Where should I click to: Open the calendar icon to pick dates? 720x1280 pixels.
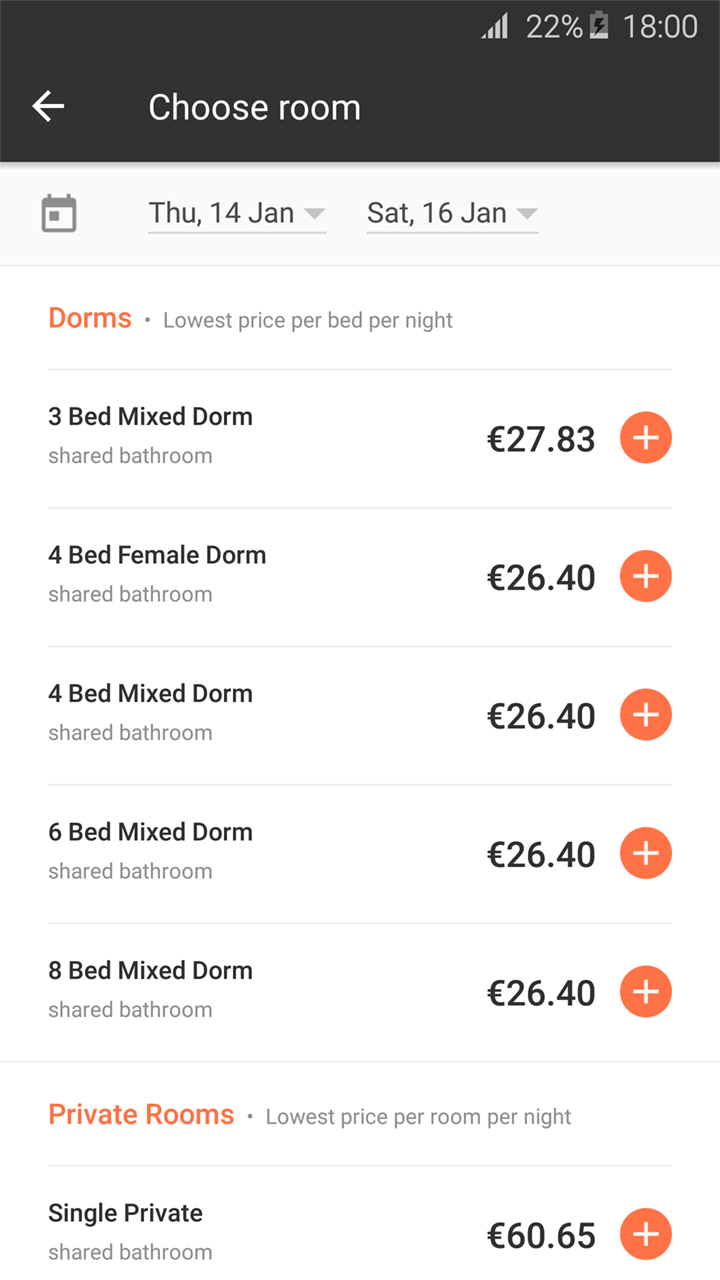point(58,212)
